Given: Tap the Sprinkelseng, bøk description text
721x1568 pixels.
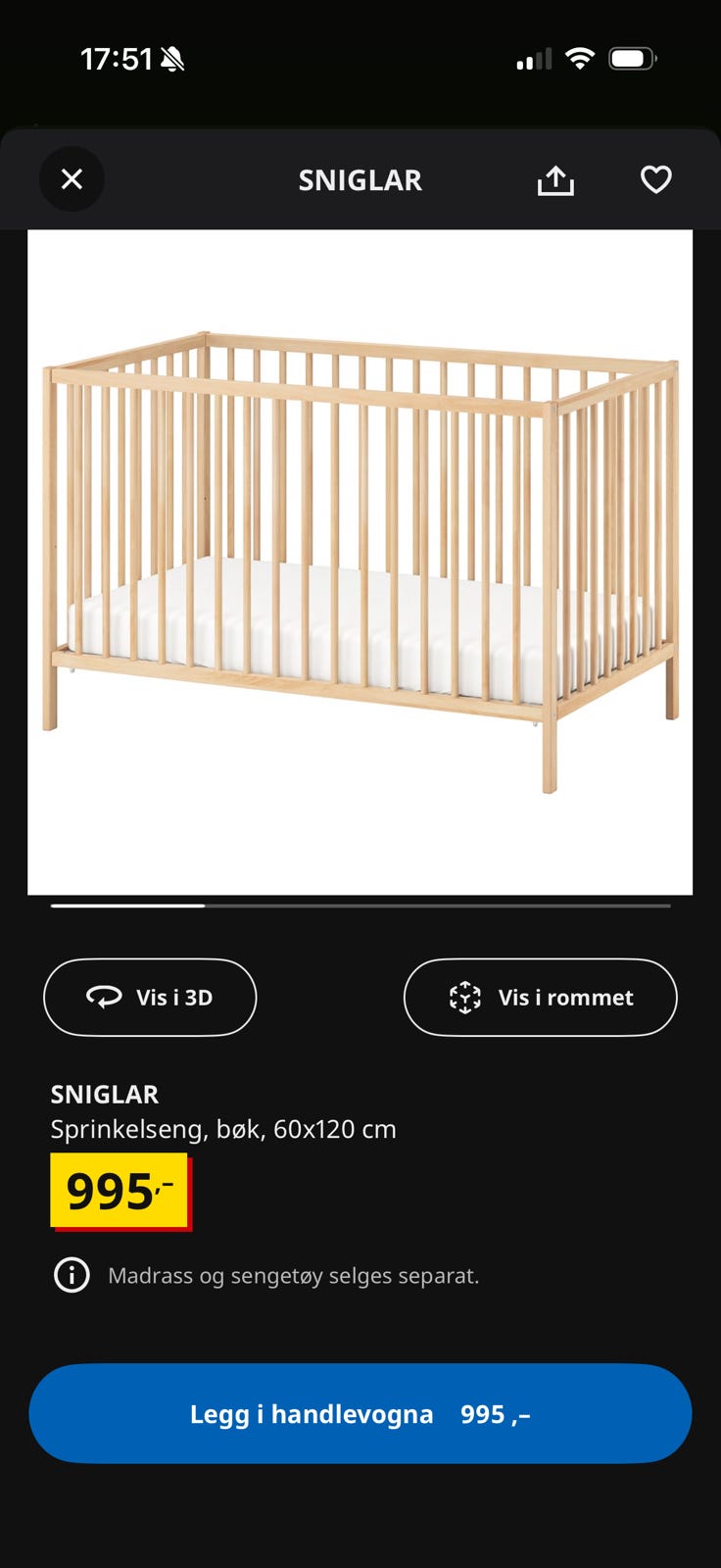Looking at the screenshot, I should 222,1128.
